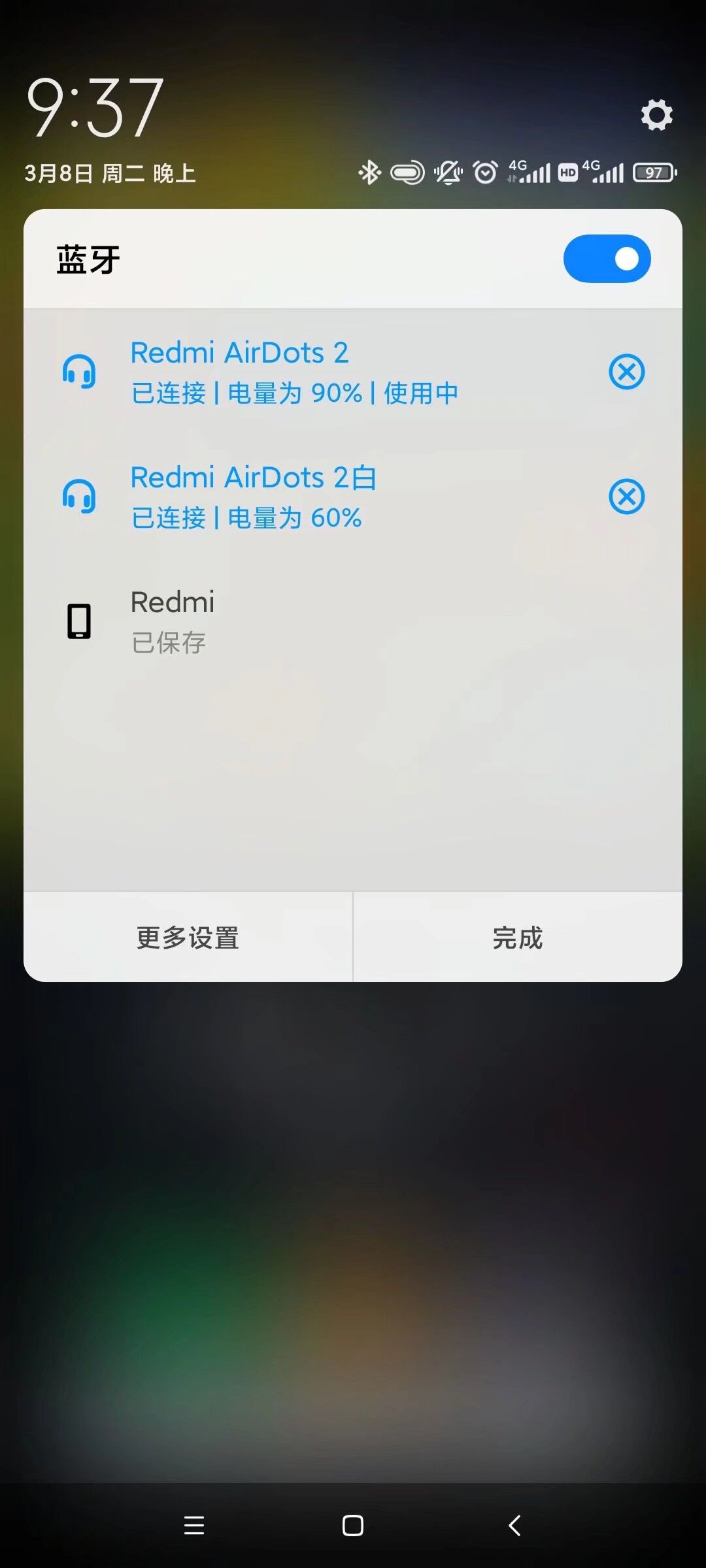Select the Redmi AirDots 2 device row
Screen dimensions: 706x1568
294,371
